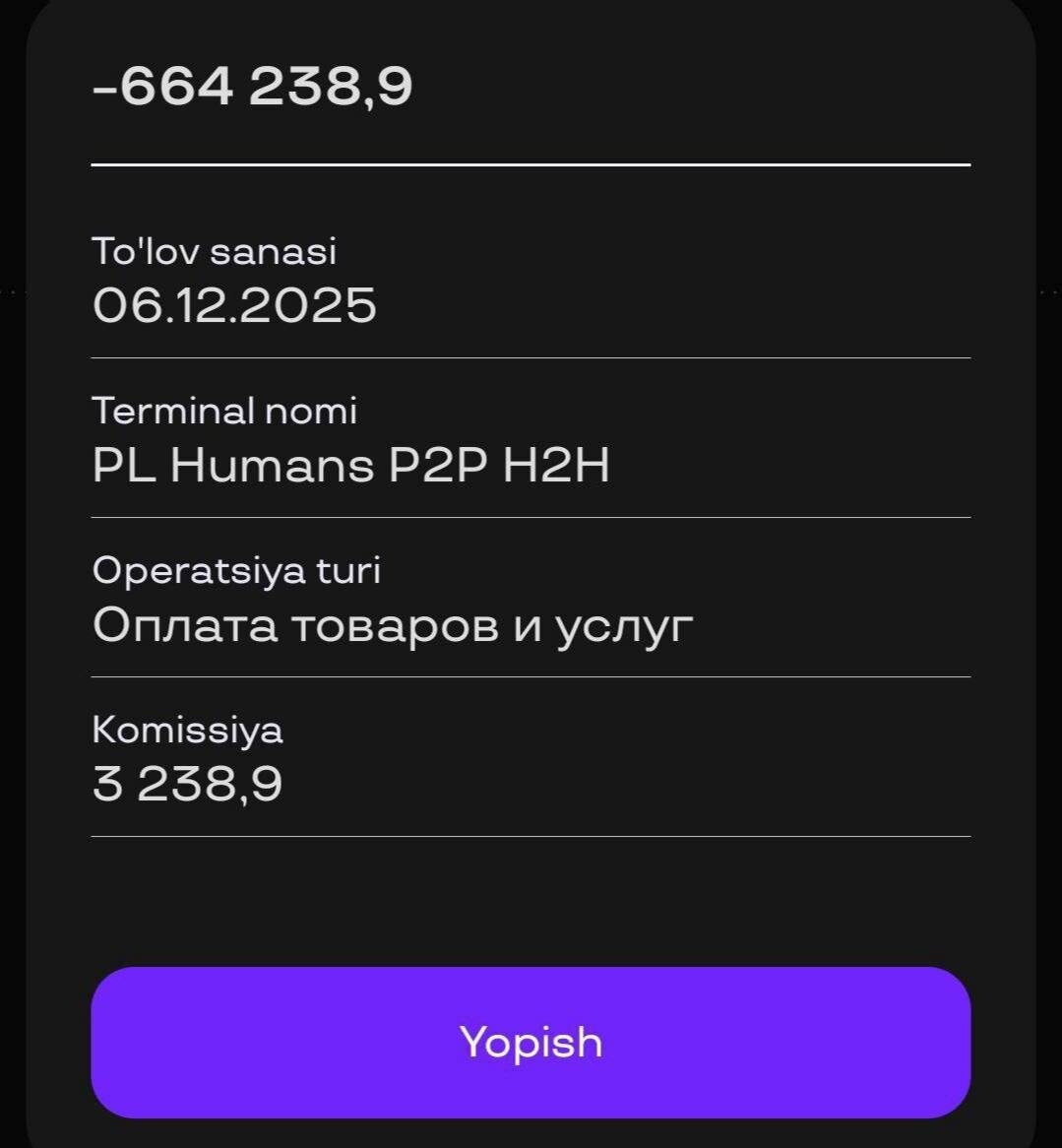Image resolution: width=1062 pixels, height=1148 pixels.
Task: Tap the divider below the payment date
Action: 531,356
